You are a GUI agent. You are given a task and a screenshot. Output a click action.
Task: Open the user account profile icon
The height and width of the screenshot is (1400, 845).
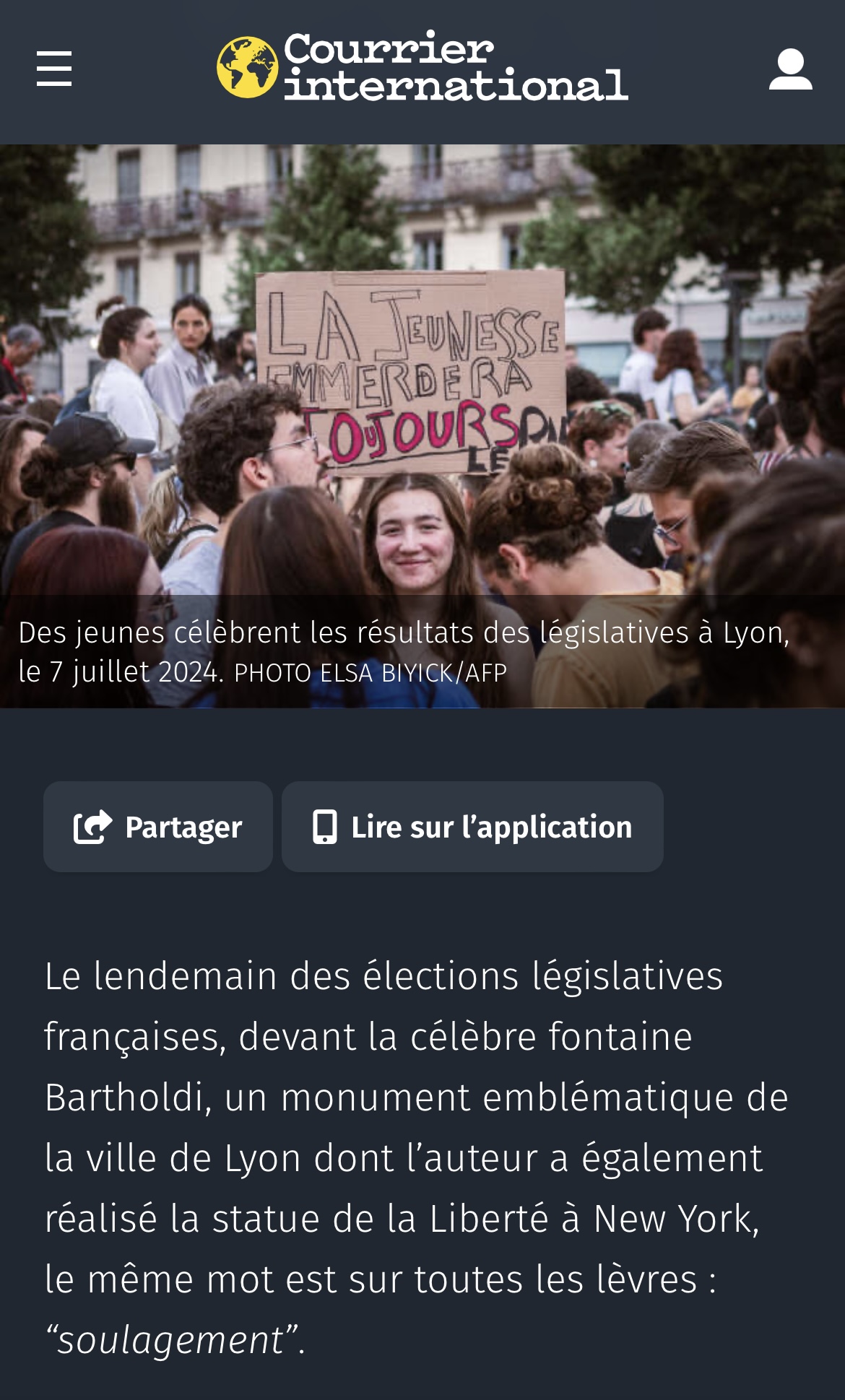pos(790,69)
